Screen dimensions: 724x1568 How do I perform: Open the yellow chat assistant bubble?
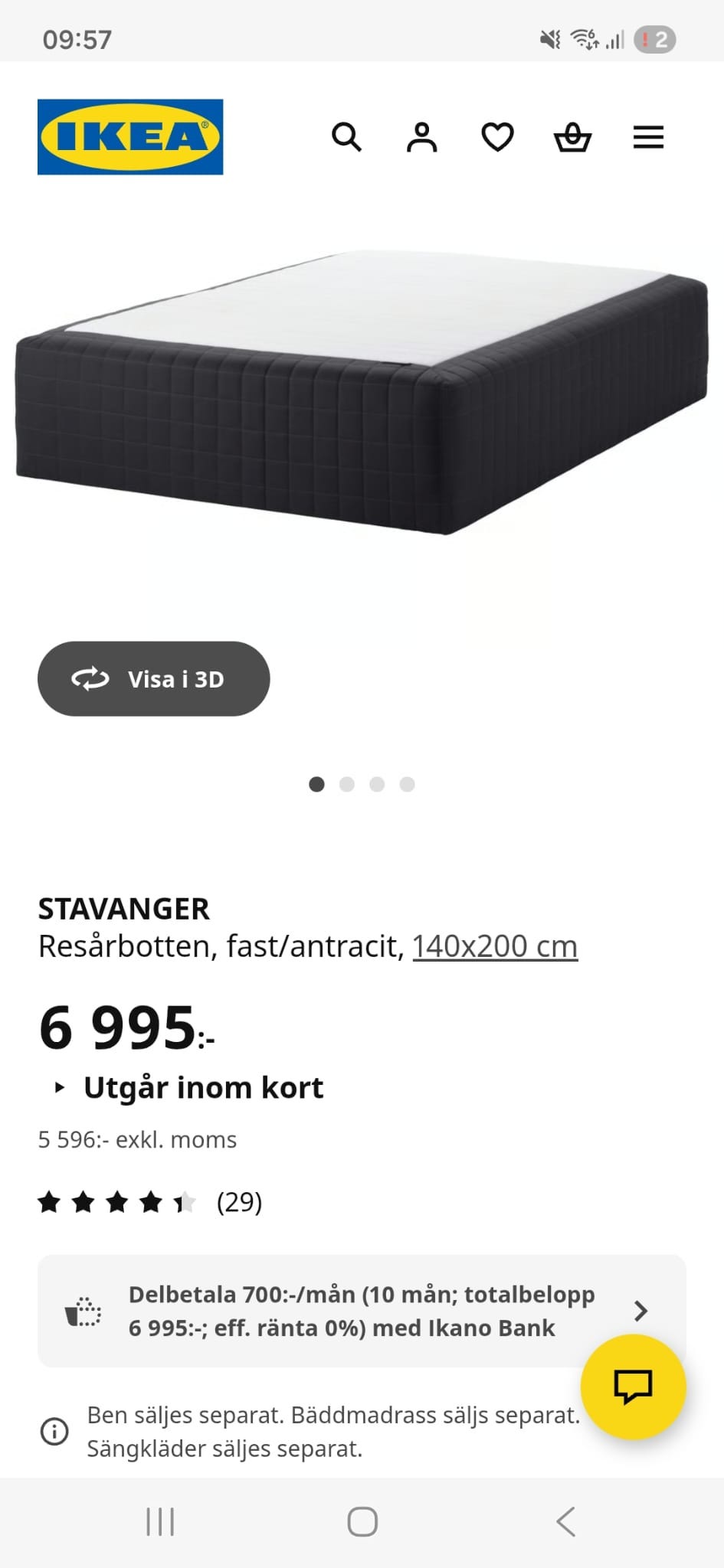[634, 1387]
